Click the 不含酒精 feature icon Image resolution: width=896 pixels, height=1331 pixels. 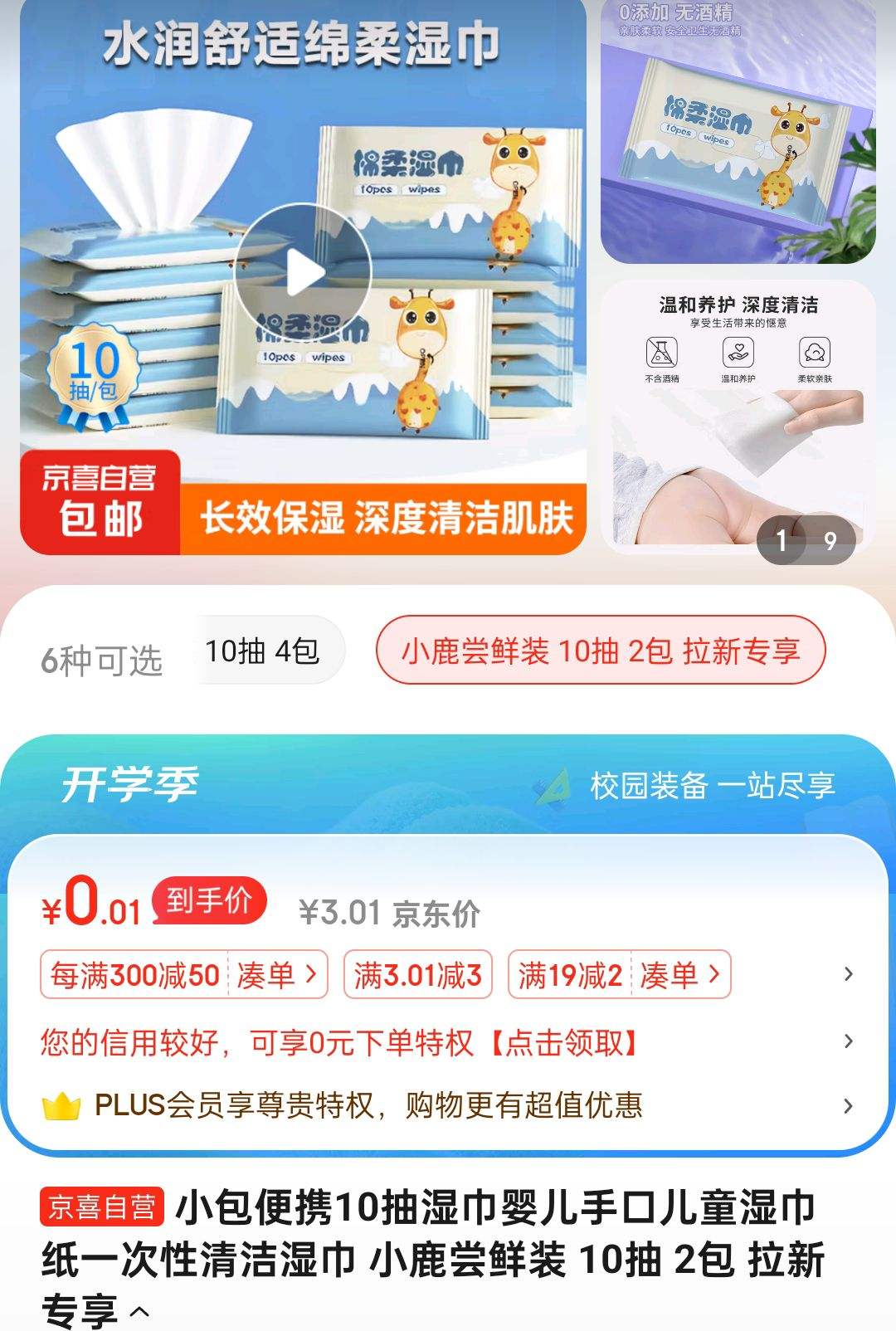click(x=661, y=352)
